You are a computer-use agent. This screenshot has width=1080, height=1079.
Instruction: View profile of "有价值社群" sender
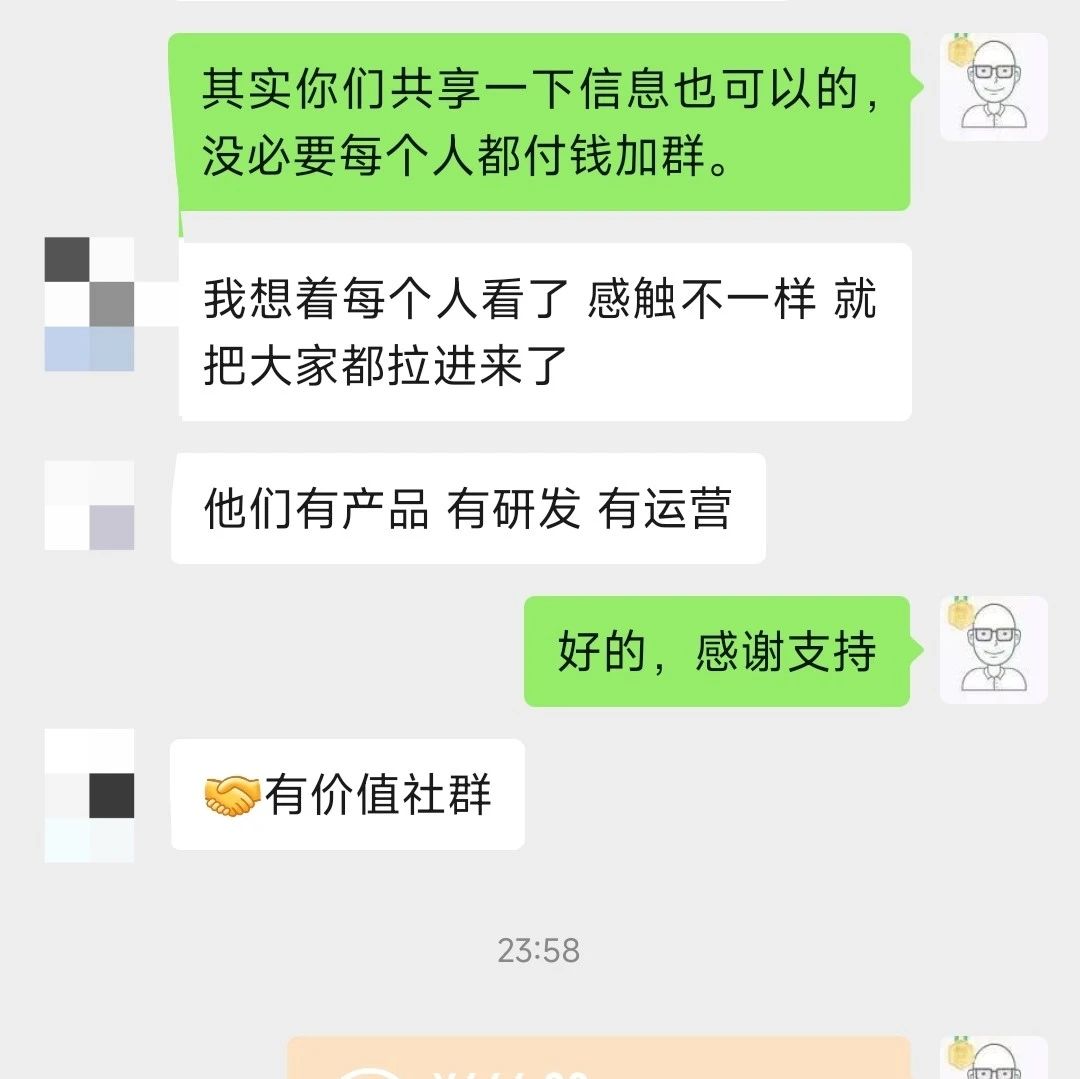[90, 795]
